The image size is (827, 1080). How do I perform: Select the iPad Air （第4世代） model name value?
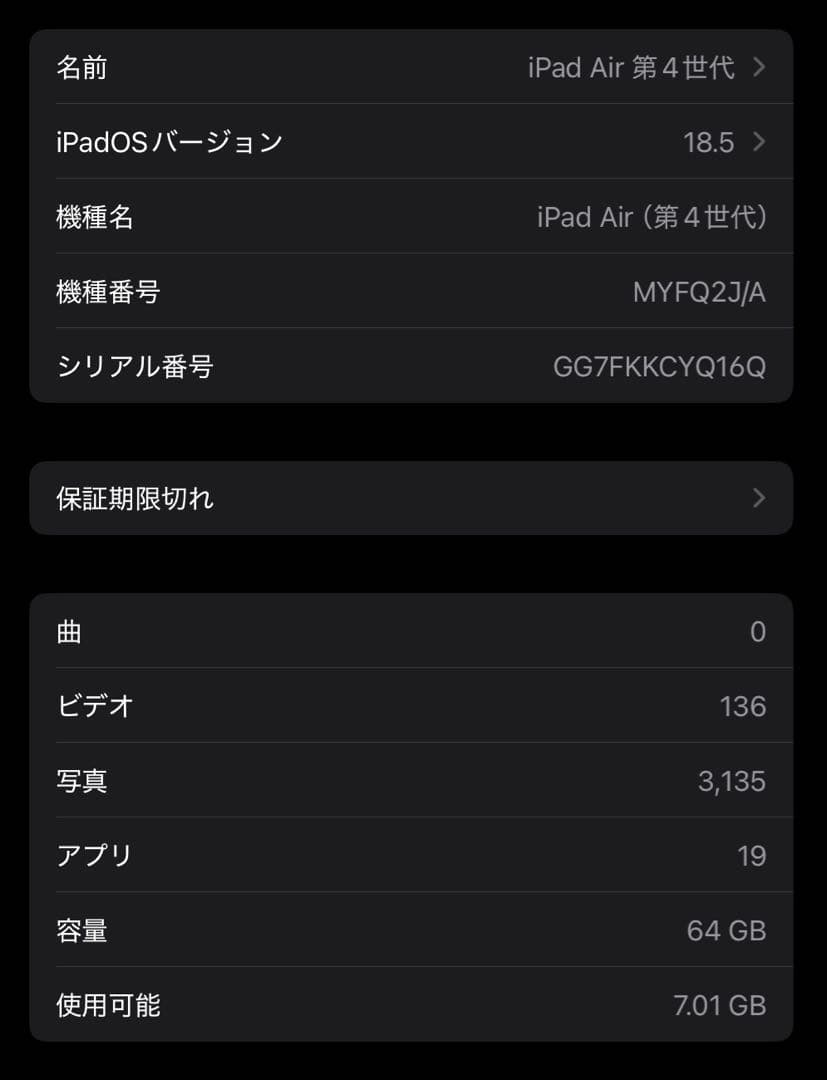[x=650, y=217]
